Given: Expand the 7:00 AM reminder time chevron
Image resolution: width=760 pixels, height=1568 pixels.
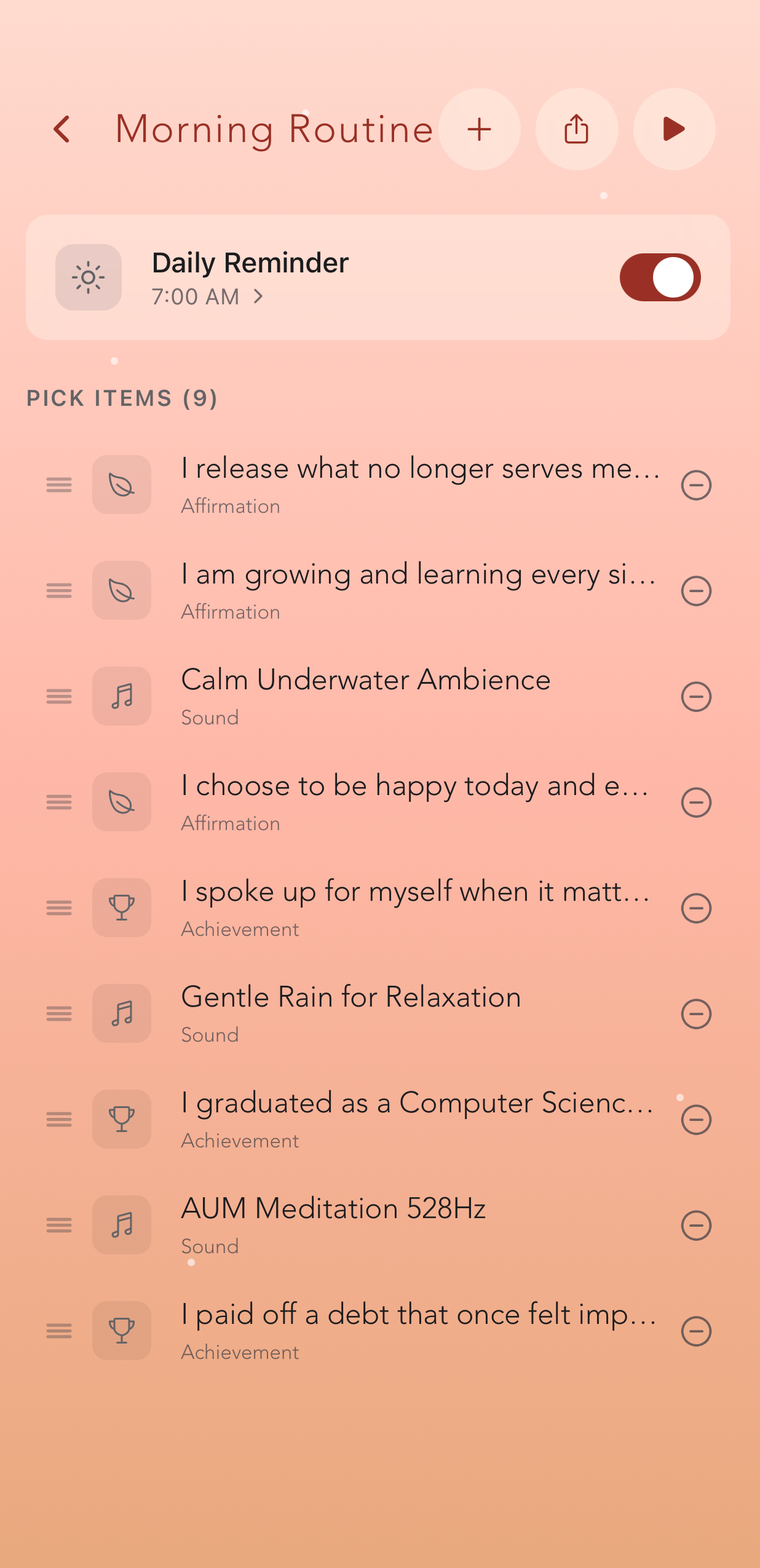Looking at the screenshot, I should pos(258,296).
